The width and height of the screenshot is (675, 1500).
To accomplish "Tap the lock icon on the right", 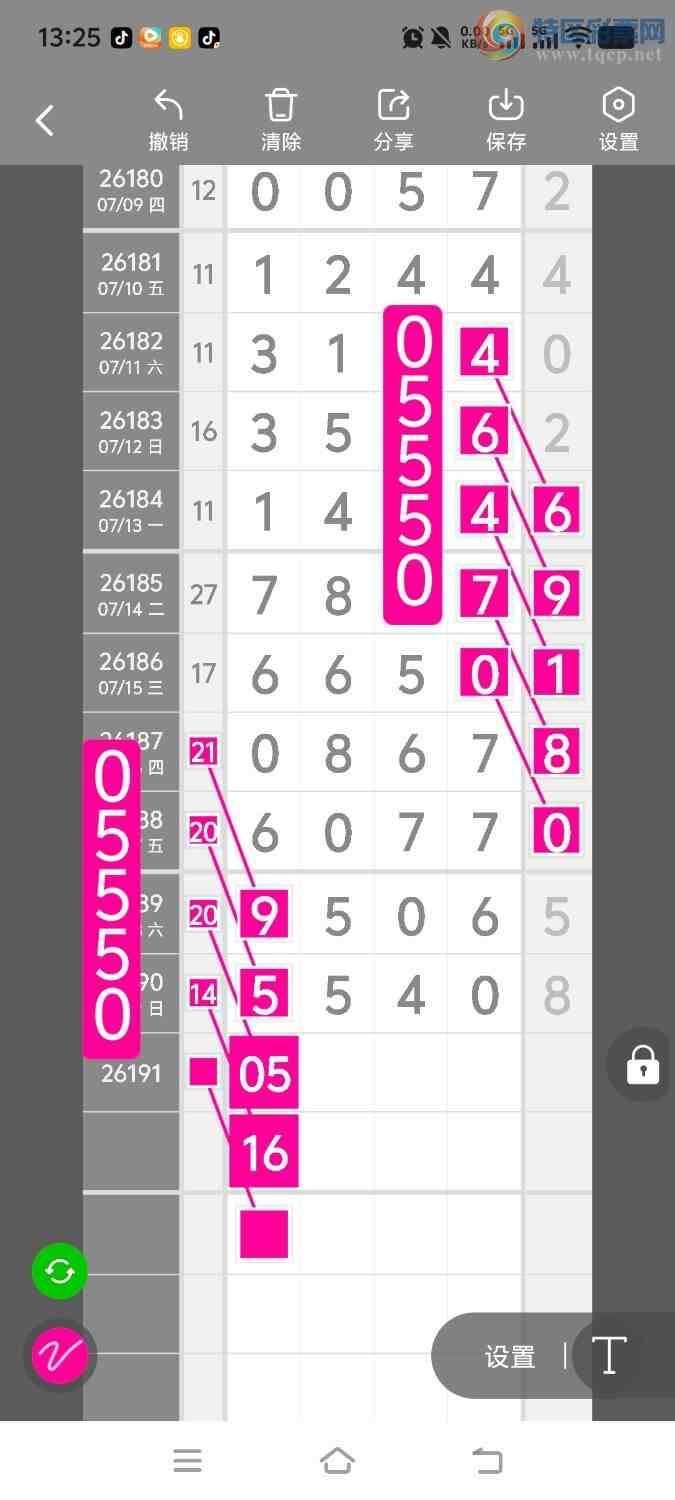I will 642,1065.
